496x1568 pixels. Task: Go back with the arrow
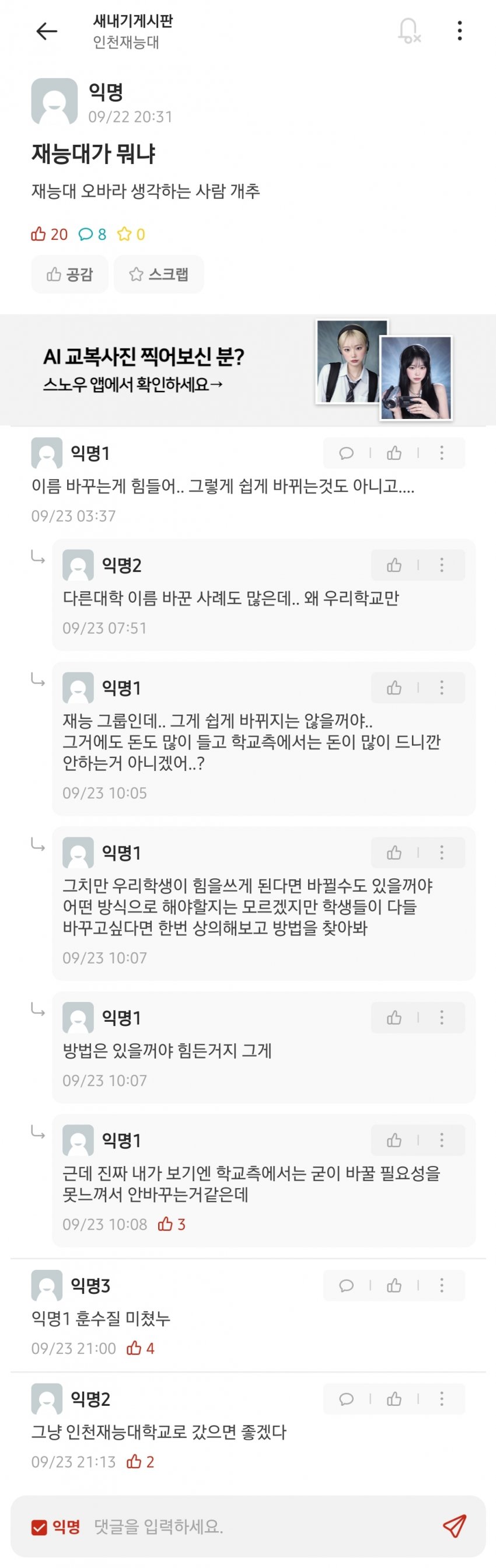pyautogui.click(x=46, y=31)
